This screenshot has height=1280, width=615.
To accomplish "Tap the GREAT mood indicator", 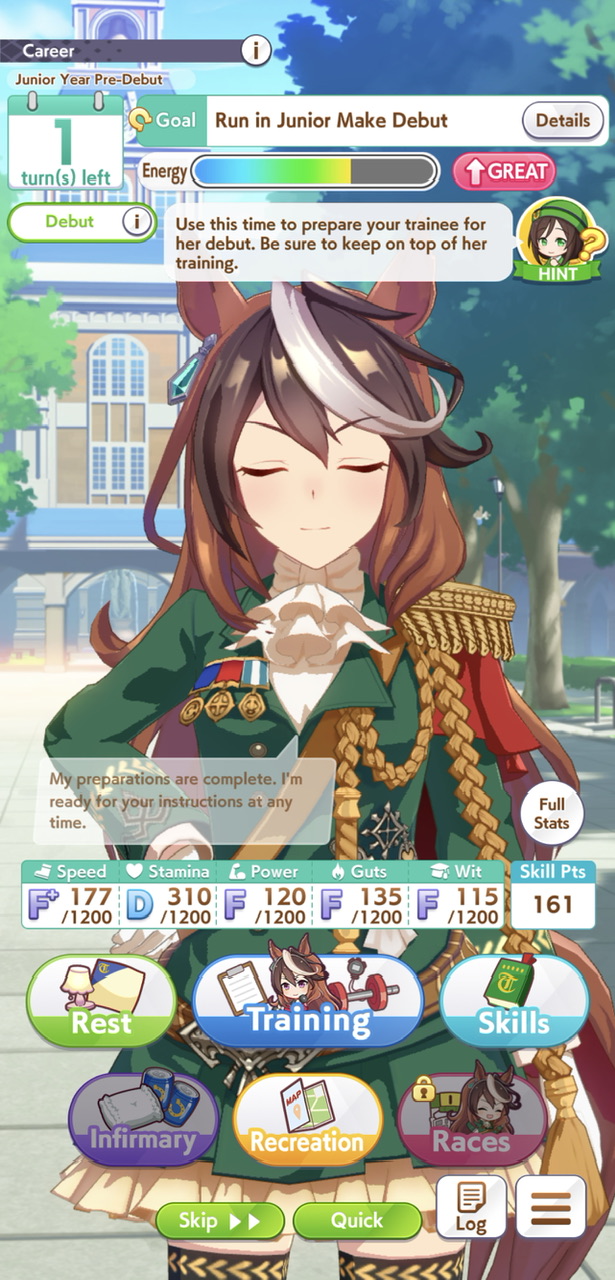I will (504, 171).
